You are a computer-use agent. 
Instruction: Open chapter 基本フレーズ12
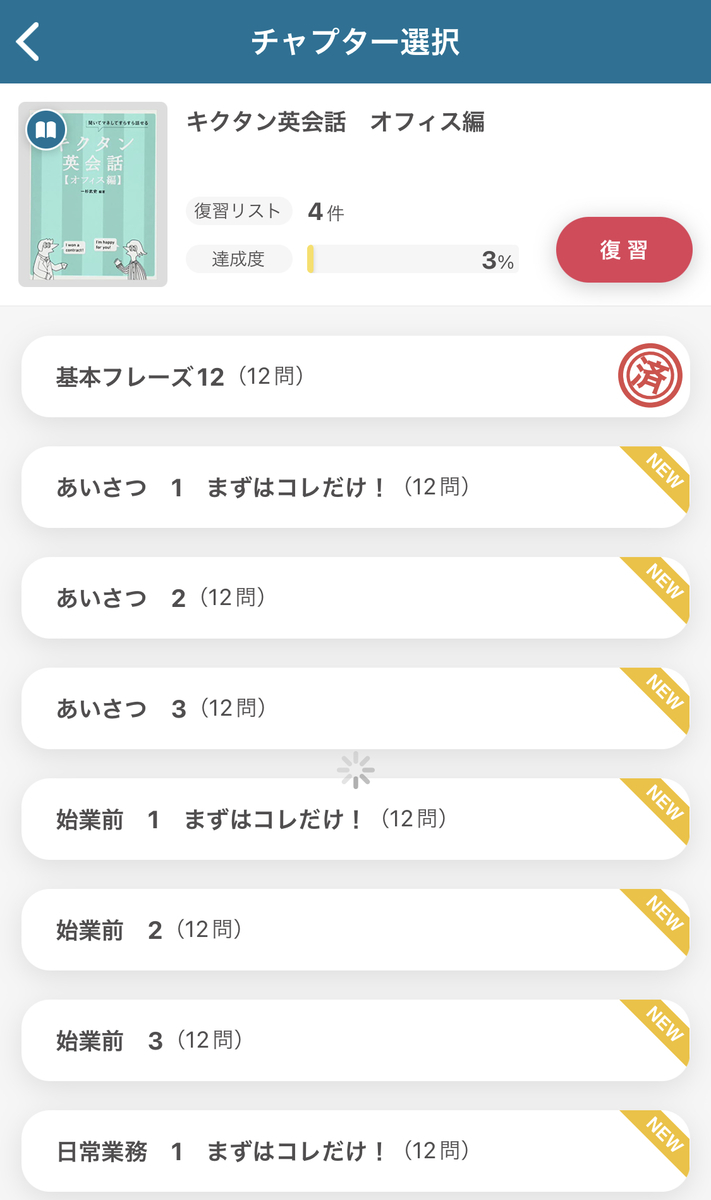coord(355,377)
